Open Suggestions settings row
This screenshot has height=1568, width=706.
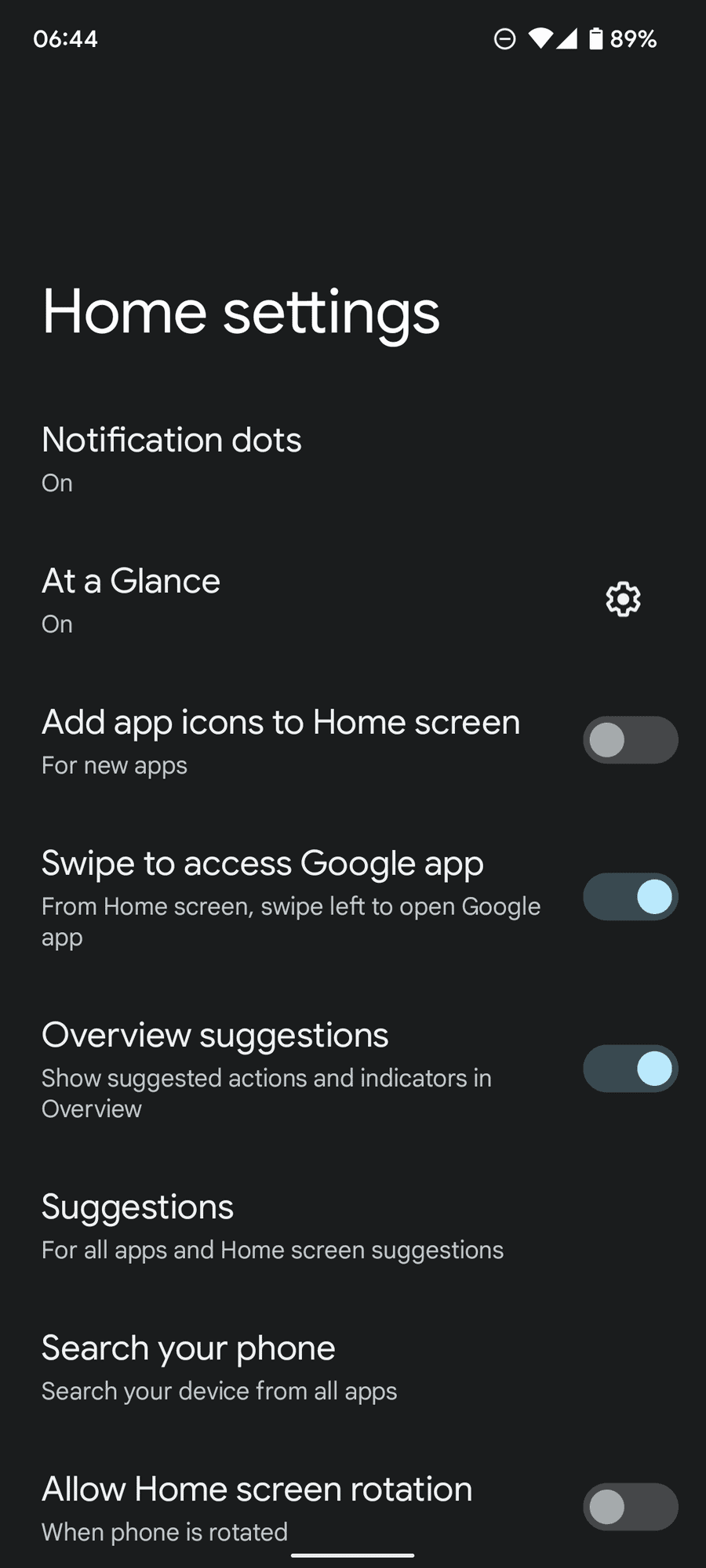[x=271, y=1226]
